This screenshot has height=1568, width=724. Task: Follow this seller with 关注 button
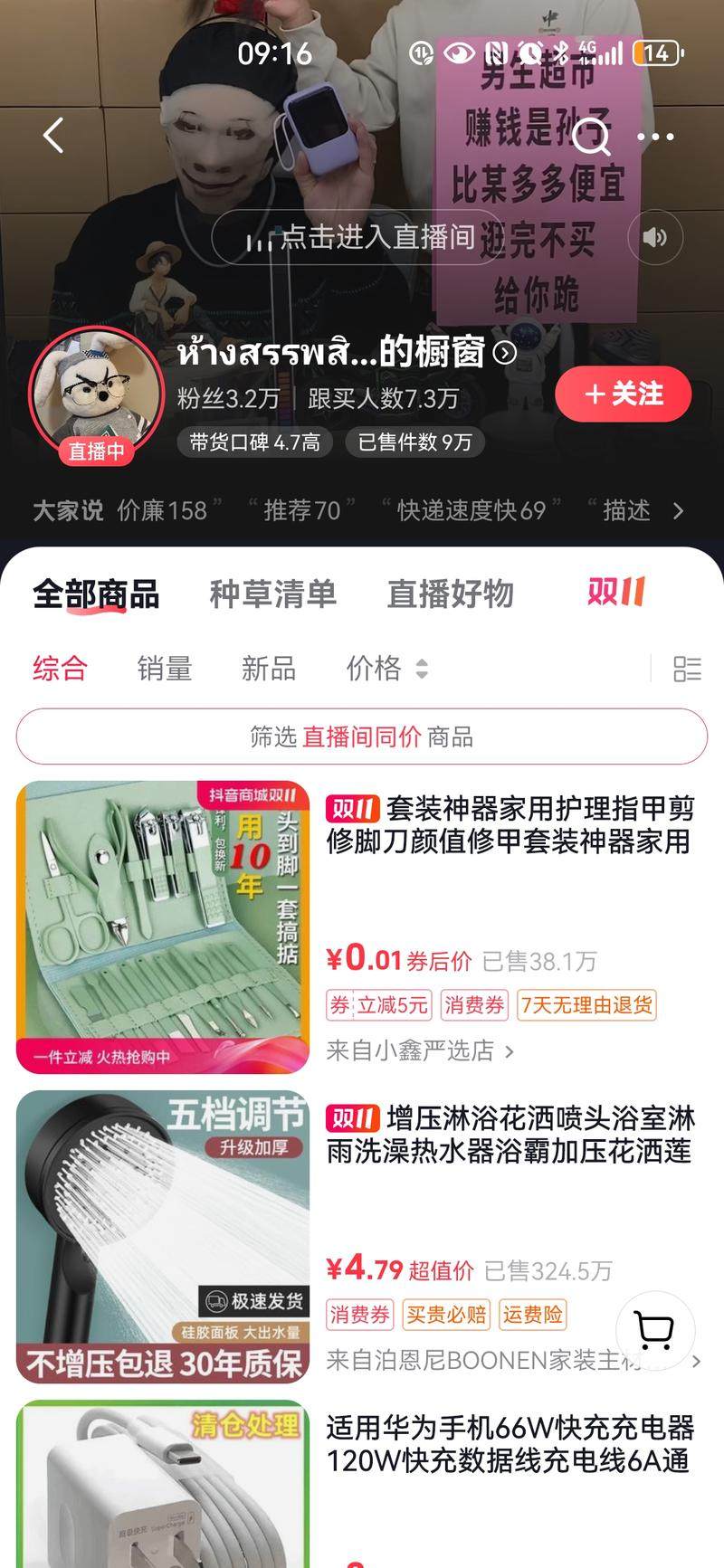623,394
